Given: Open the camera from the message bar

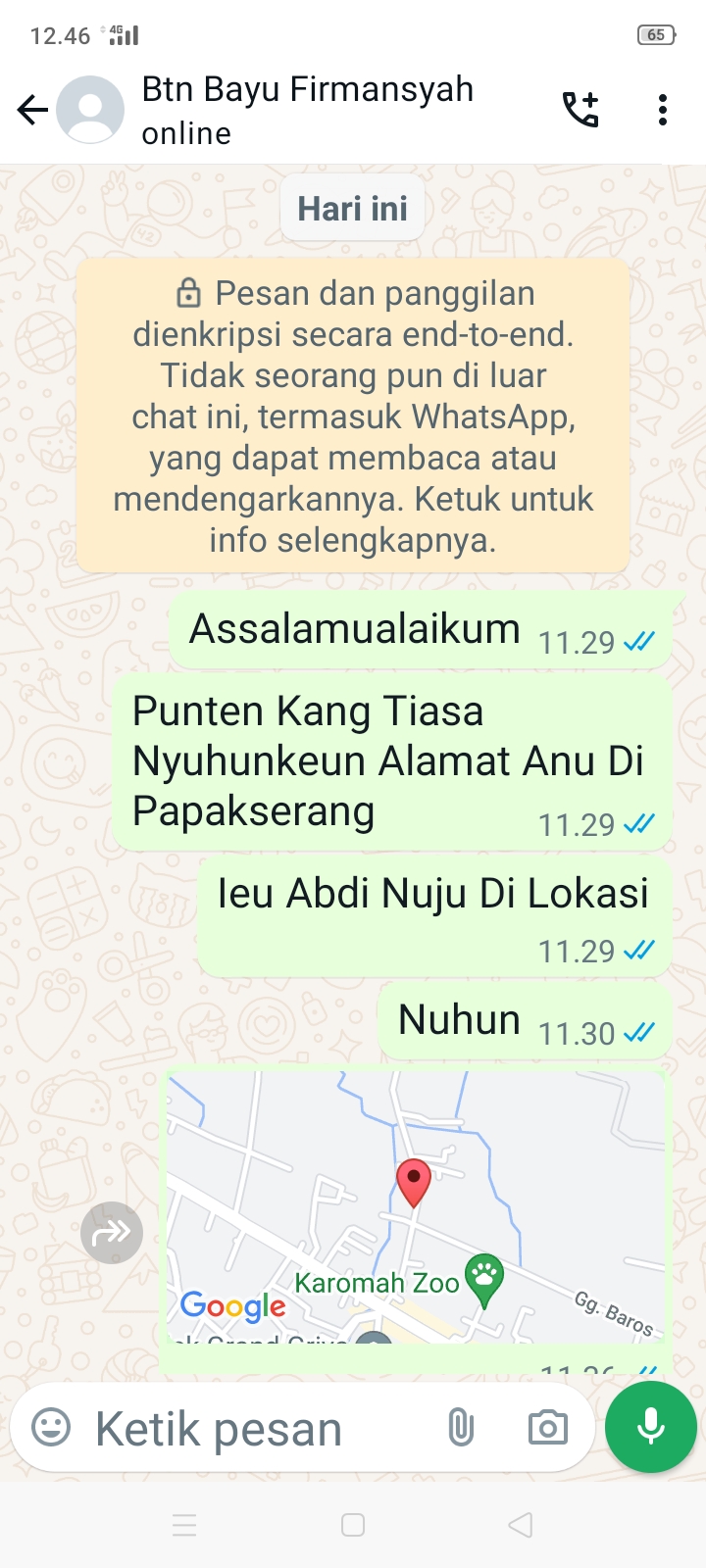Looking at the screenshot, I should coord(547,1428).
